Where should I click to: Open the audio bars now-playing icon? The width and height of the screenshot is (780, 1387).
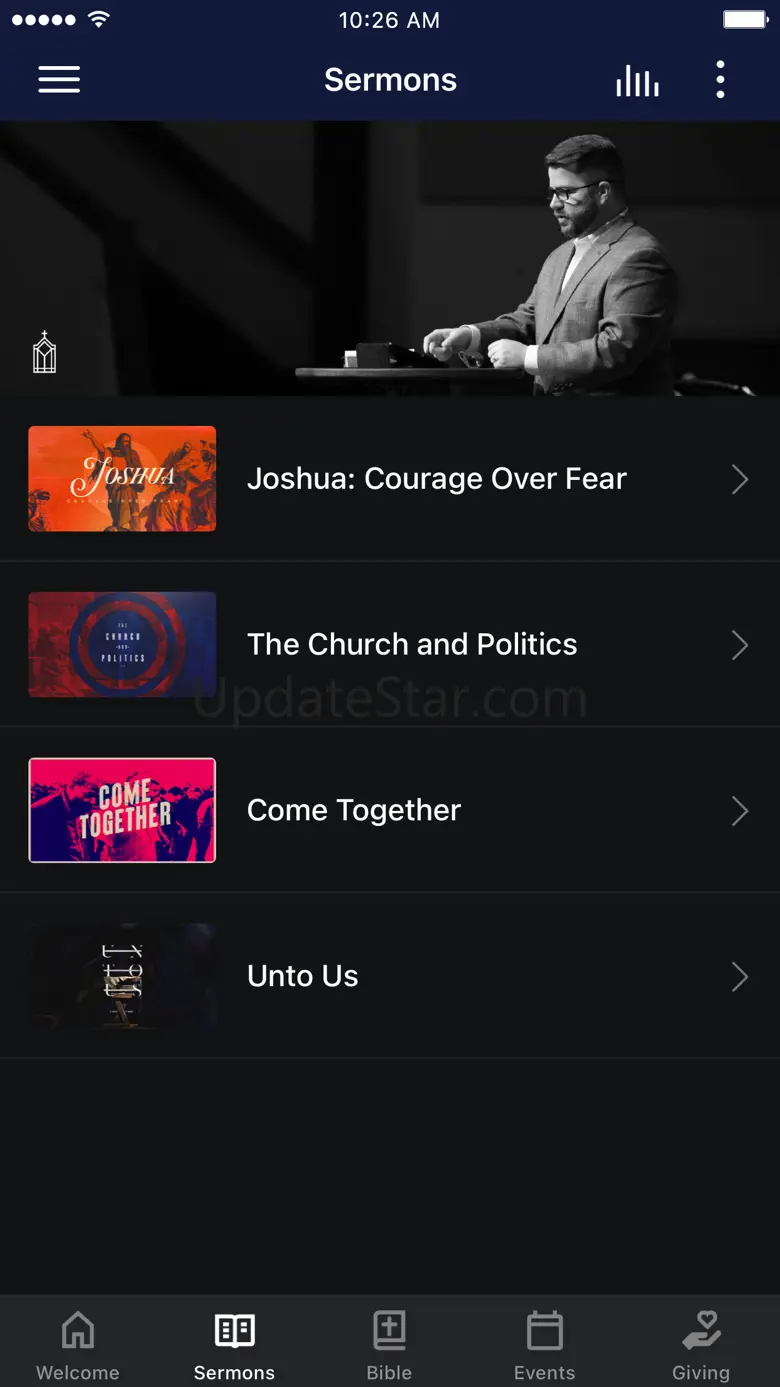(x=637, y=80)
